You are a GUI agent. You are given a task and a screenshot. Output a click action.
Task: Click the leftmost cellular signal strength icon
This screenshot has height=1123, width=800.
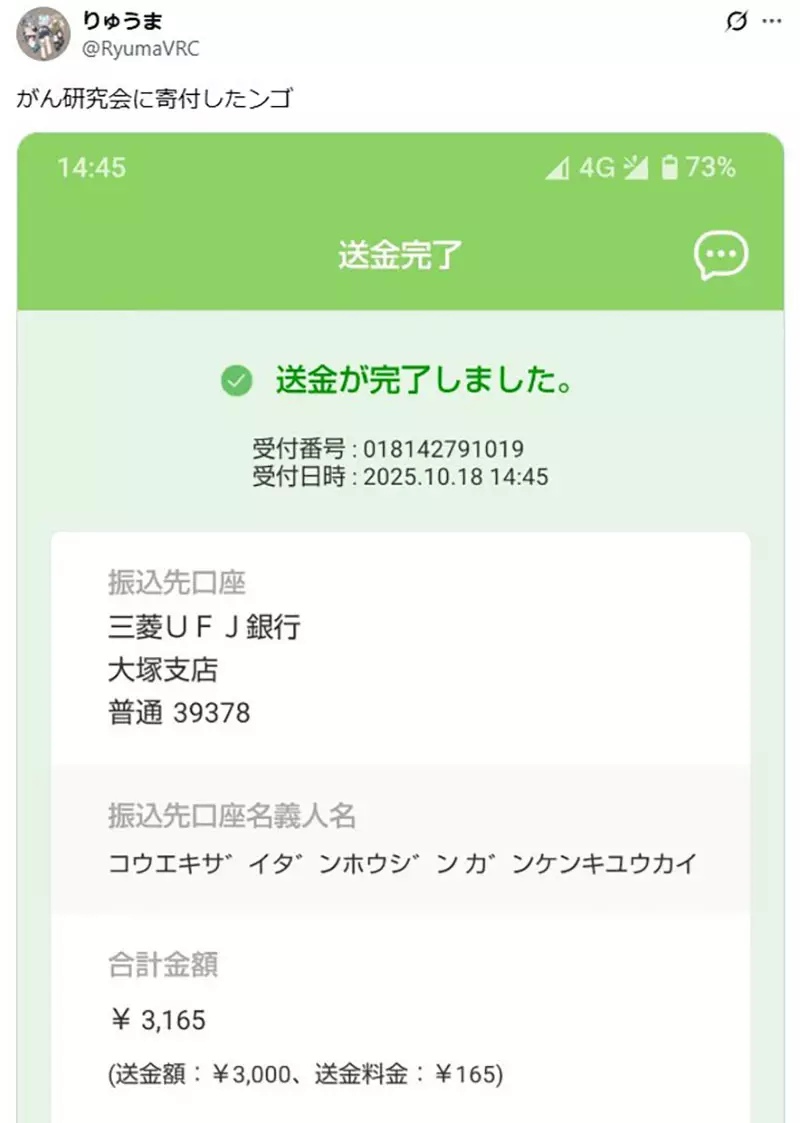559,167
